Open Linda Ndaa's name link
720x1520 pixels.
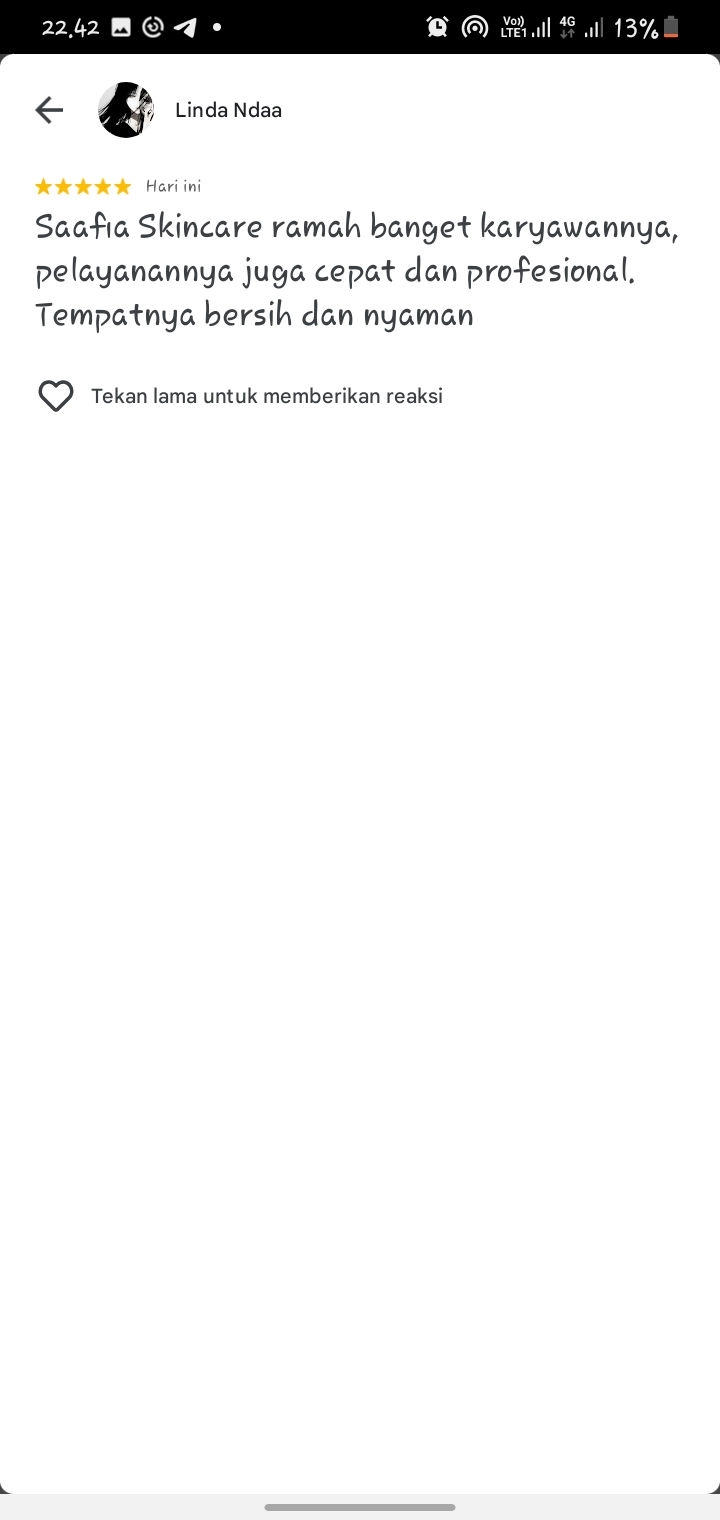(228, 110)
